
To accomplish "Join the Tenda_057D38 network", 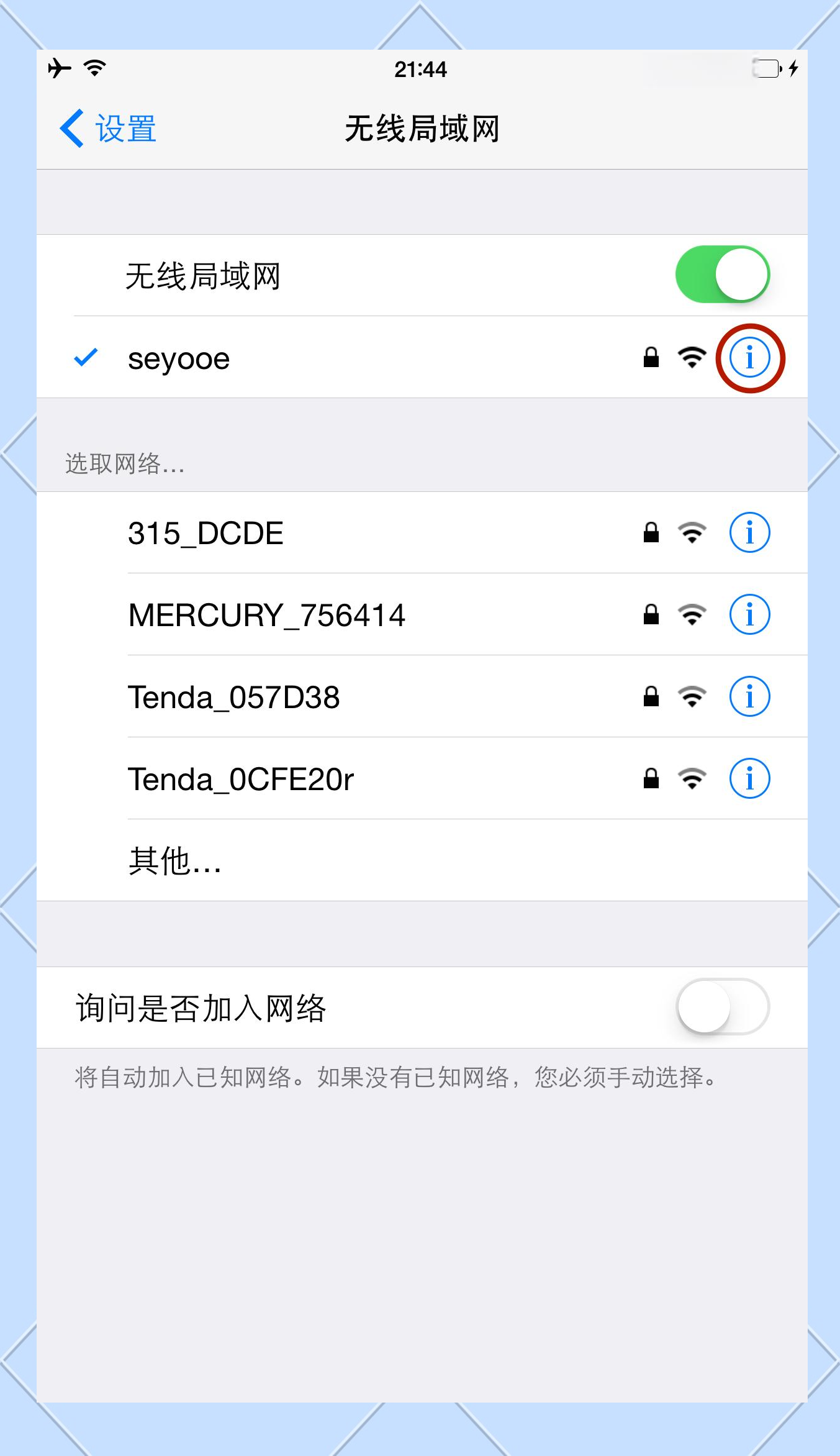I will pyautogui.click(x=422, y=696).
